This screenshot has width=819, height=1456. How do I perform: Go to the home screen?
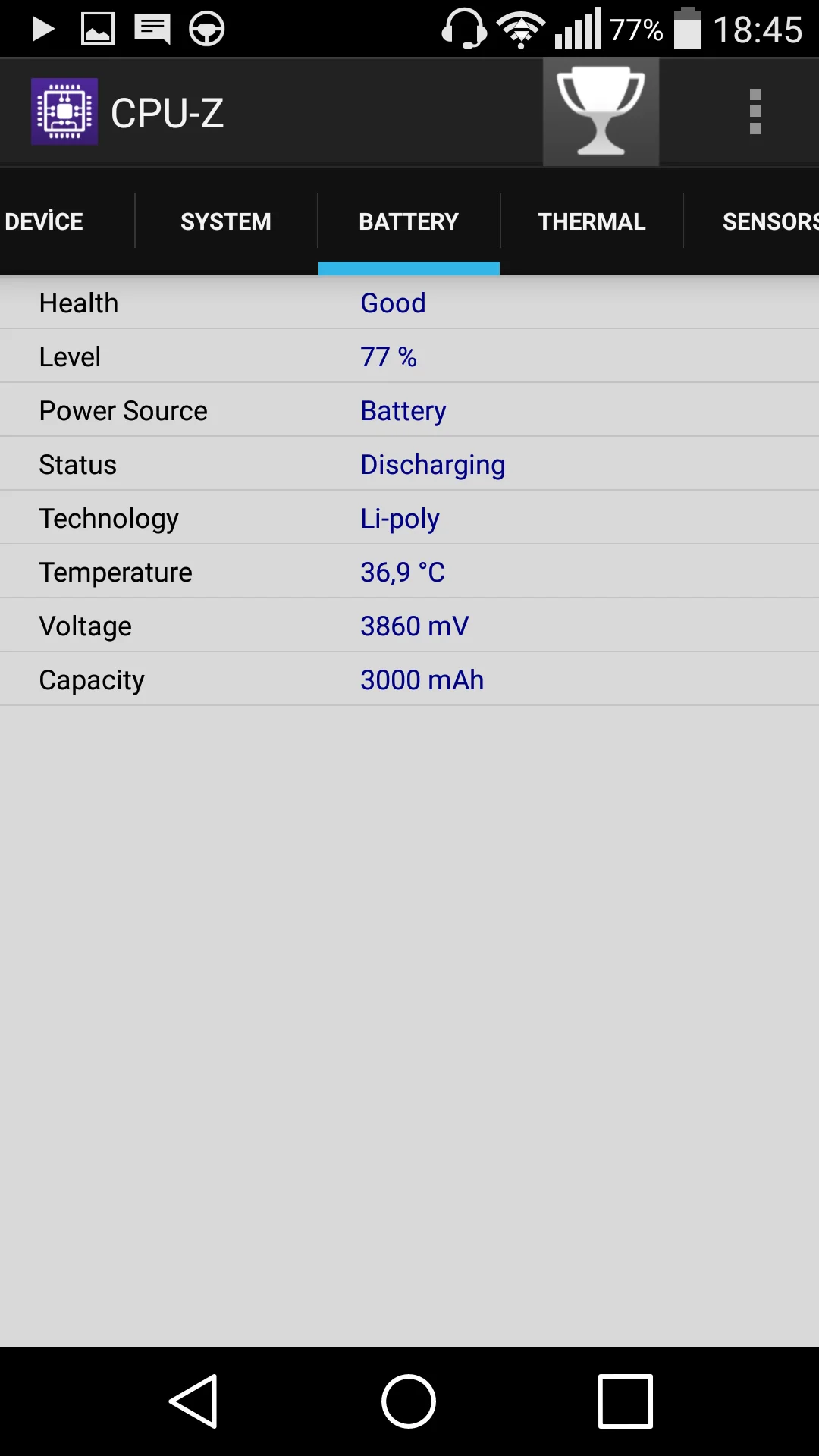[409, 1401]
